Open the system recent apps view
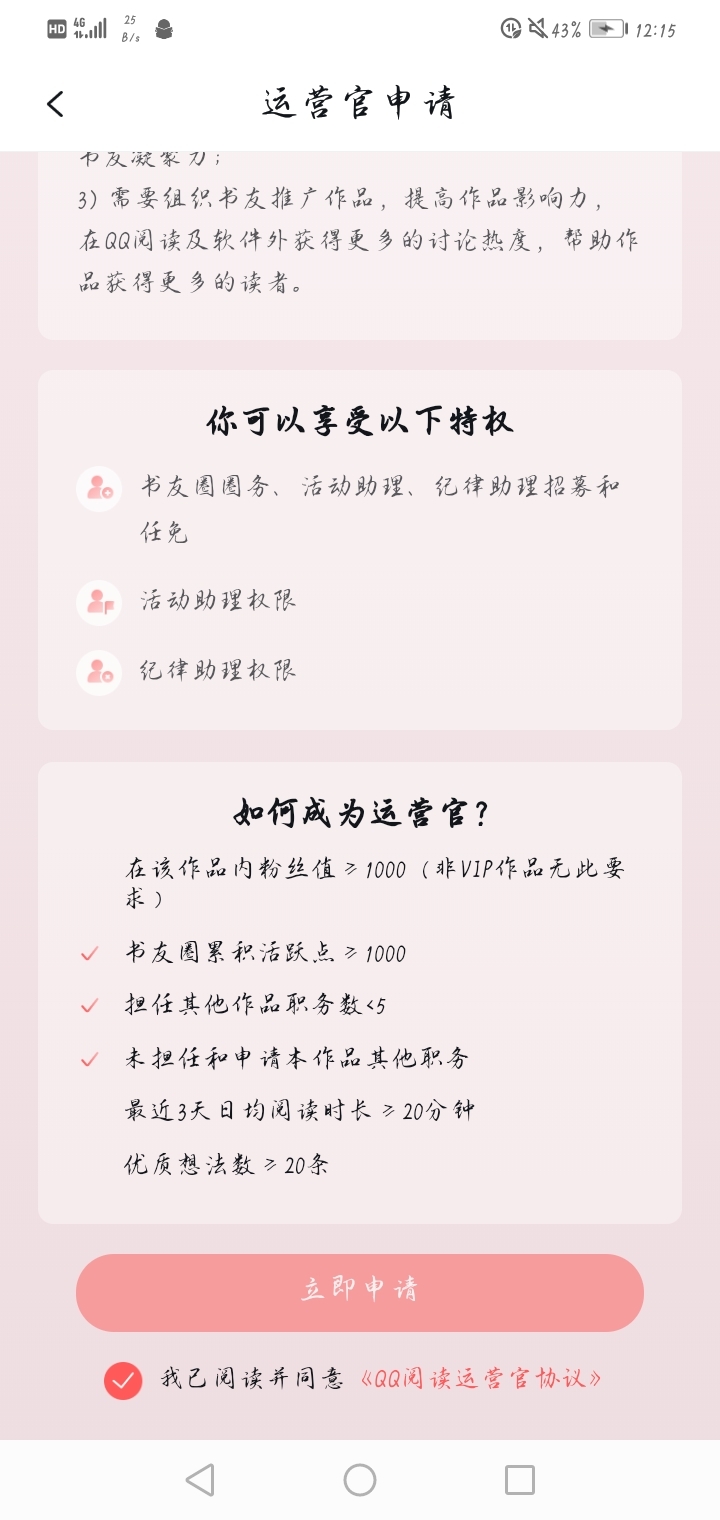Screen dimensions: 720x1520 pyautogui.click(x=520, y=1480)
